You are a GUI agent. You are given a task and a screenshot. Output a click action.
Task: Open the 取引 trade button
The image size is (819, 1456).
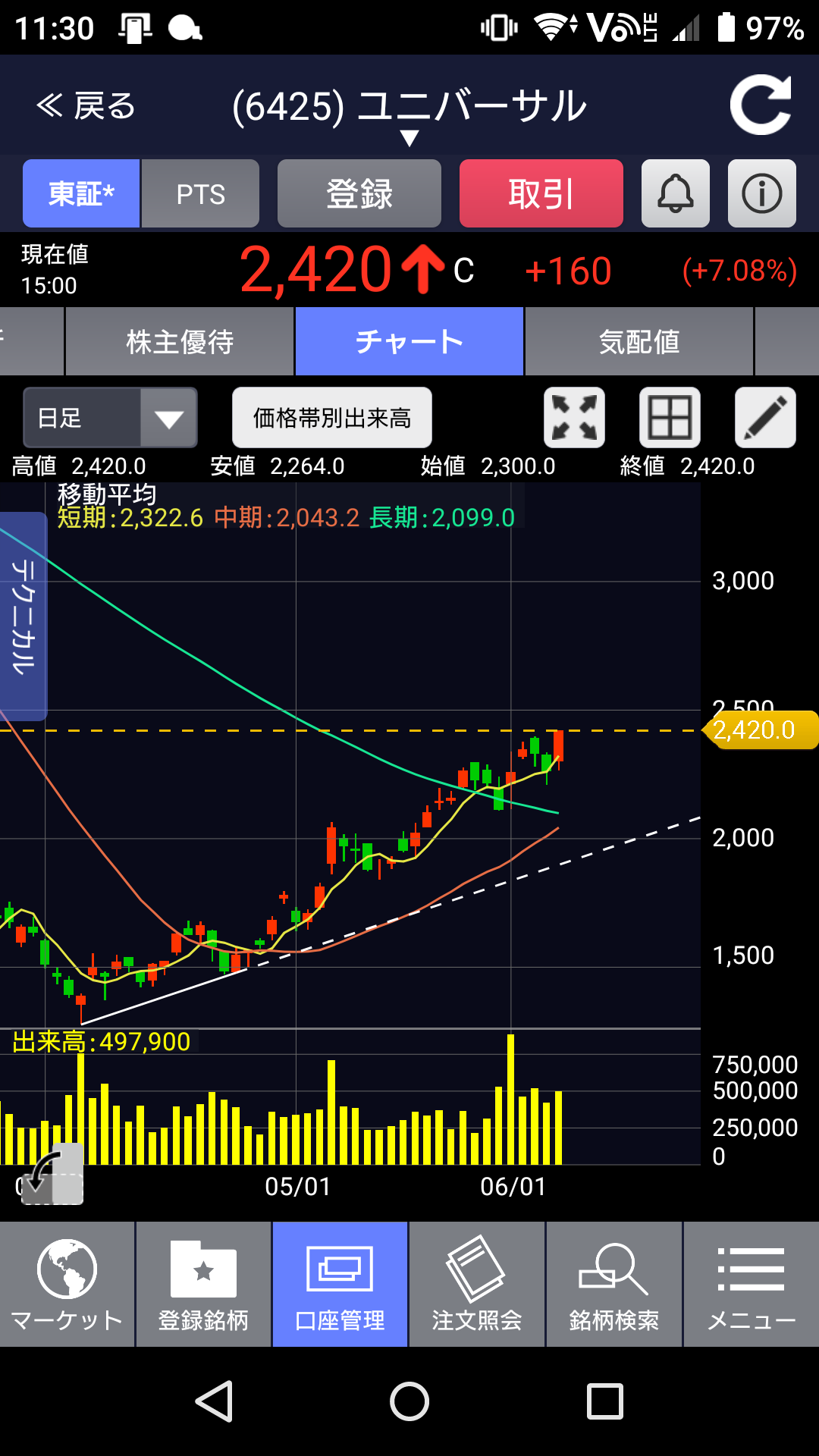click(541, 194)
